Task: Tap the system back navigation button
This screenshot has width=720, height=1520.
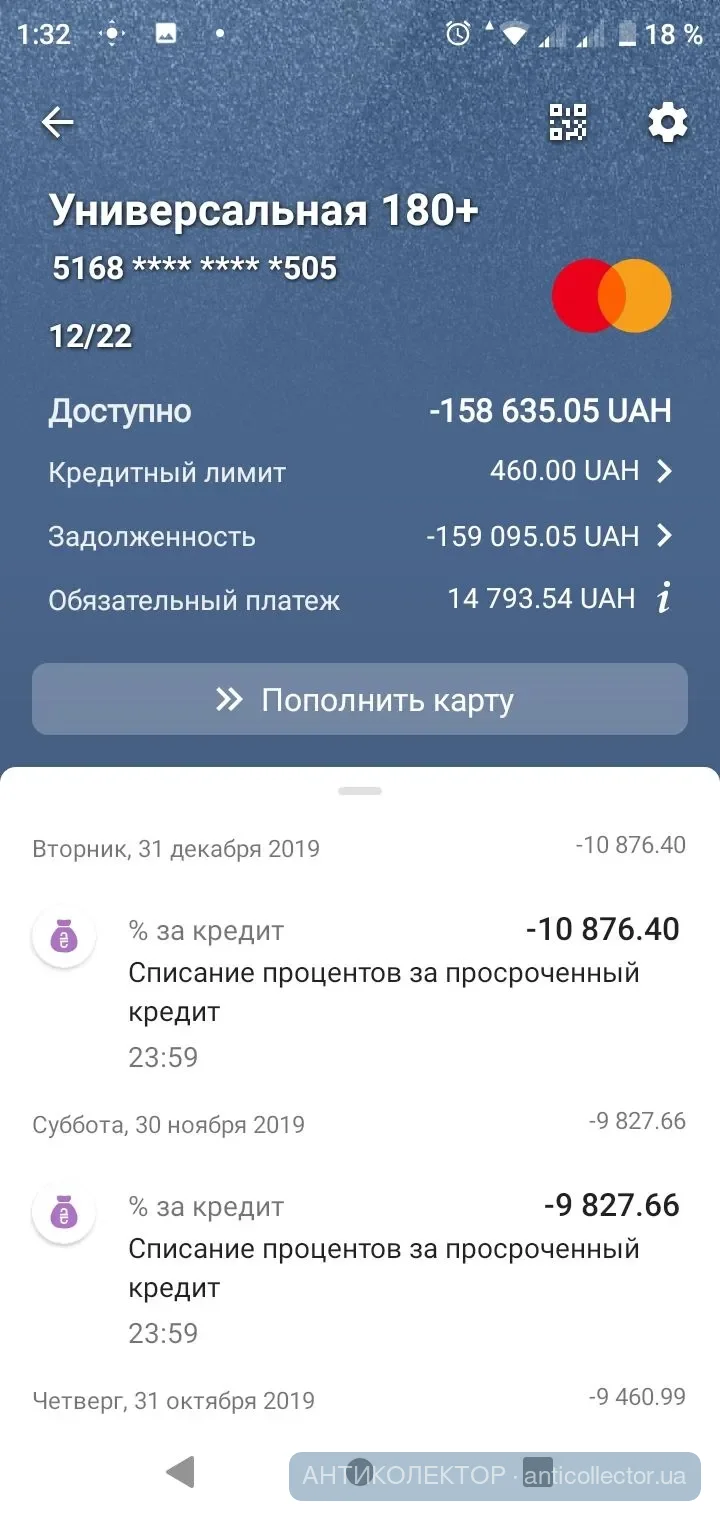Action: pyautogui.click(x=180, y=1471)
